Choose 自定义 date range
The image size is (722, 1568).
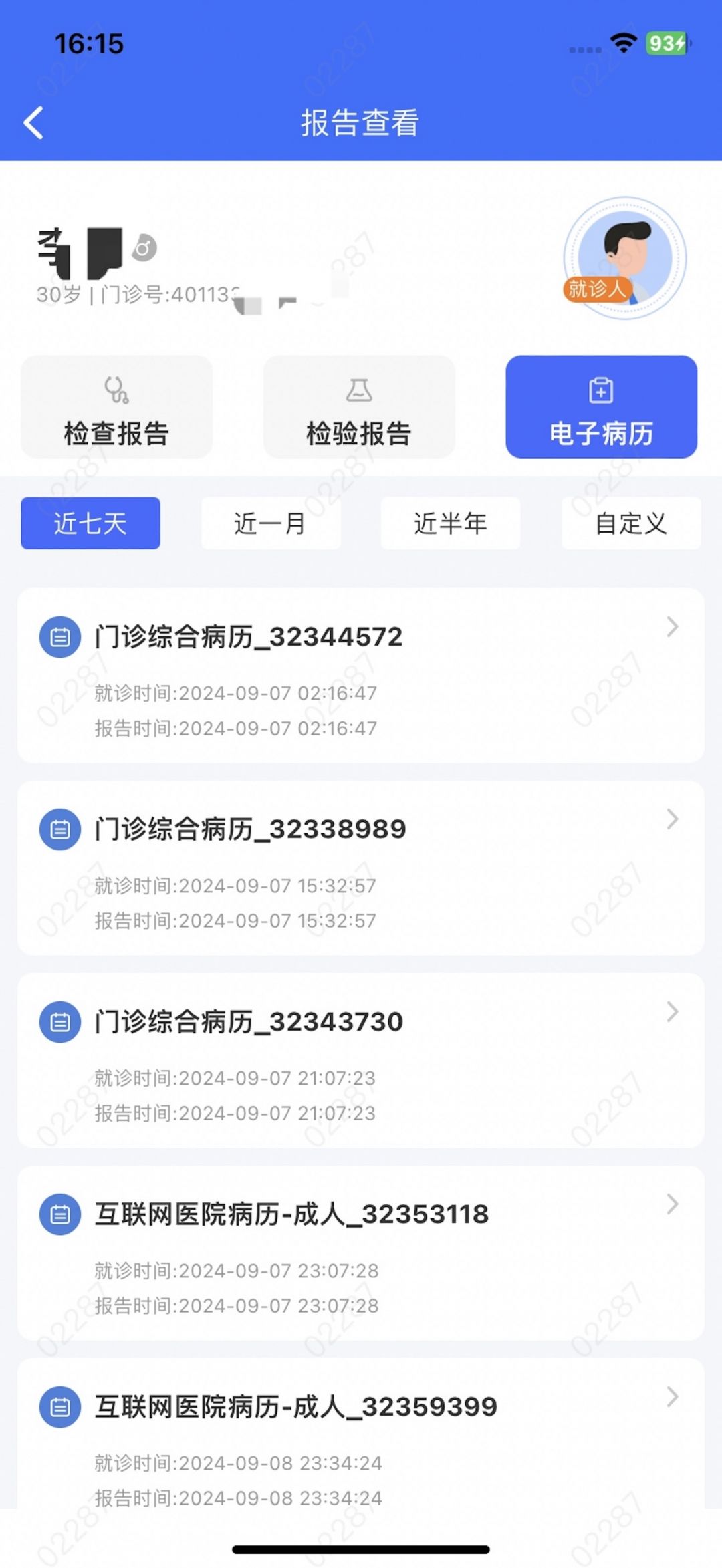631,523
